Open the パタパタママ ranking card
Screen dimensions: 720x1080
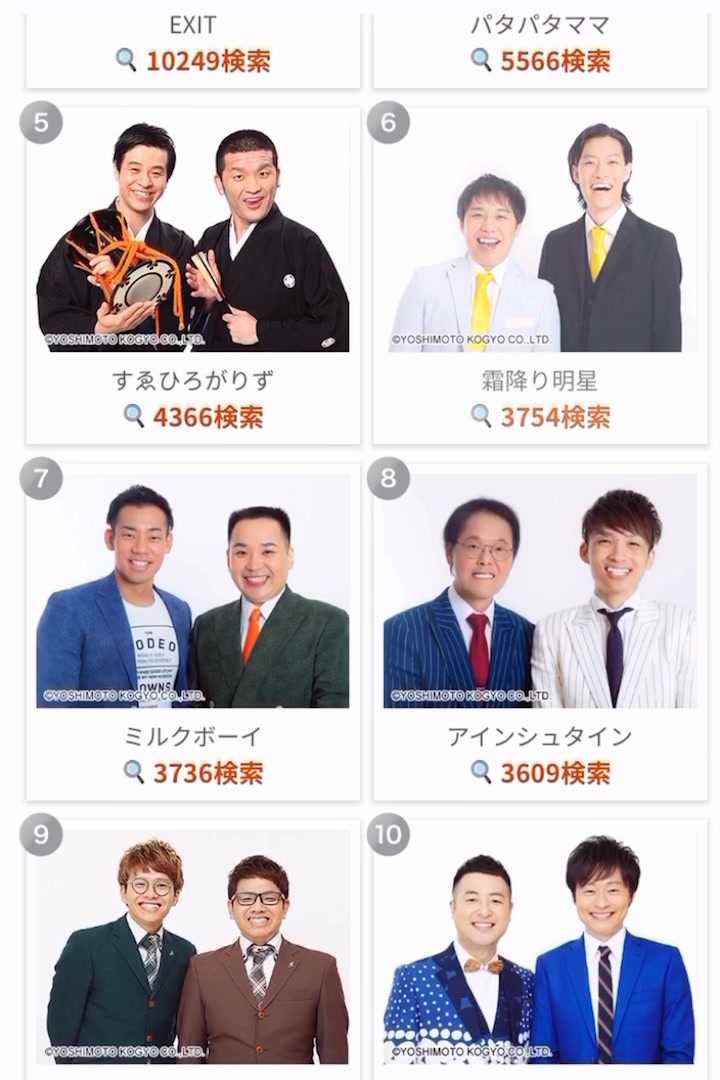tap(540, 45)
